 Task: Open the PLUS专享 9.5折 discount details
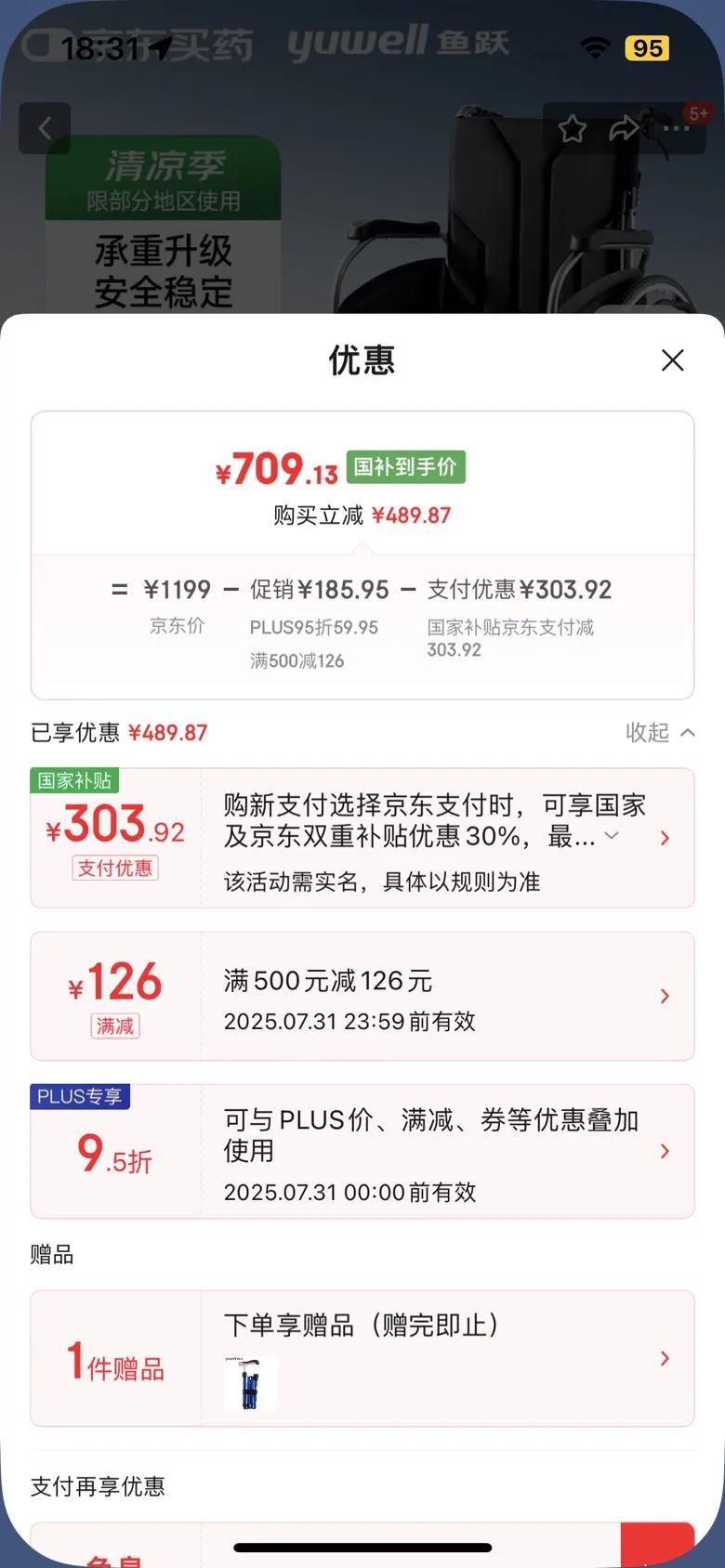[362, 1151]
